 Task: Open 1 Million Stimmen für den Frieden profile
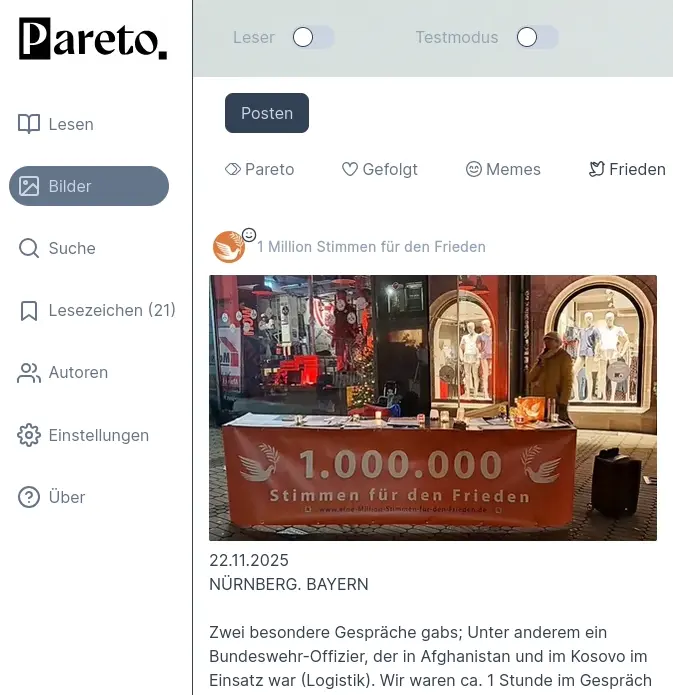pyautogui.click(x=371, y=246)
